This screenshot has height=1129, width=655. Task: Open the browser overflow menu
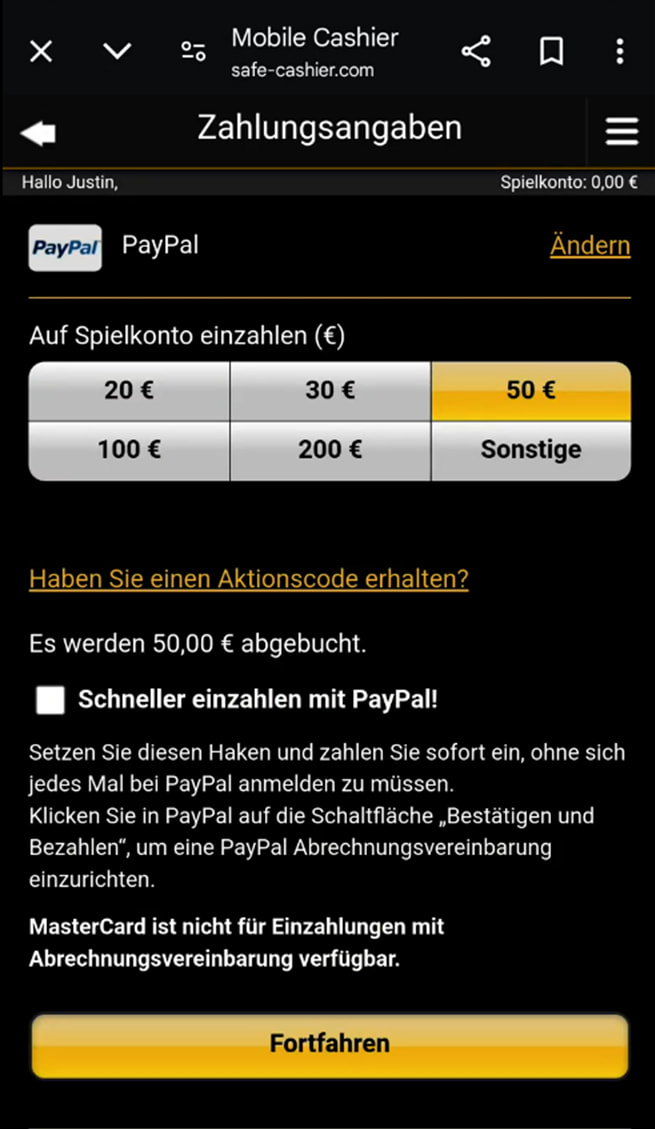point(619,51)
